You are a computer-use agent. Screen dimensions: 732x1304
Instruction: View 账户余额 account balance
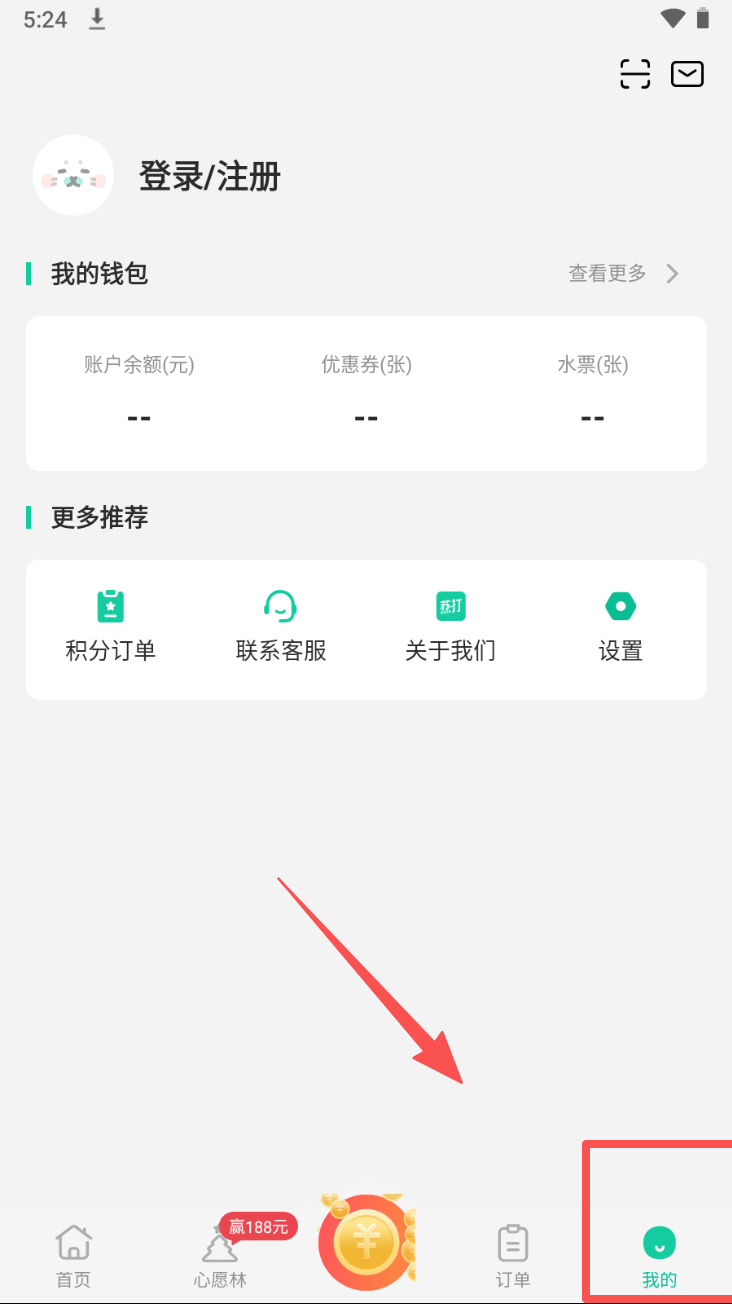click(x=139, y=392)
